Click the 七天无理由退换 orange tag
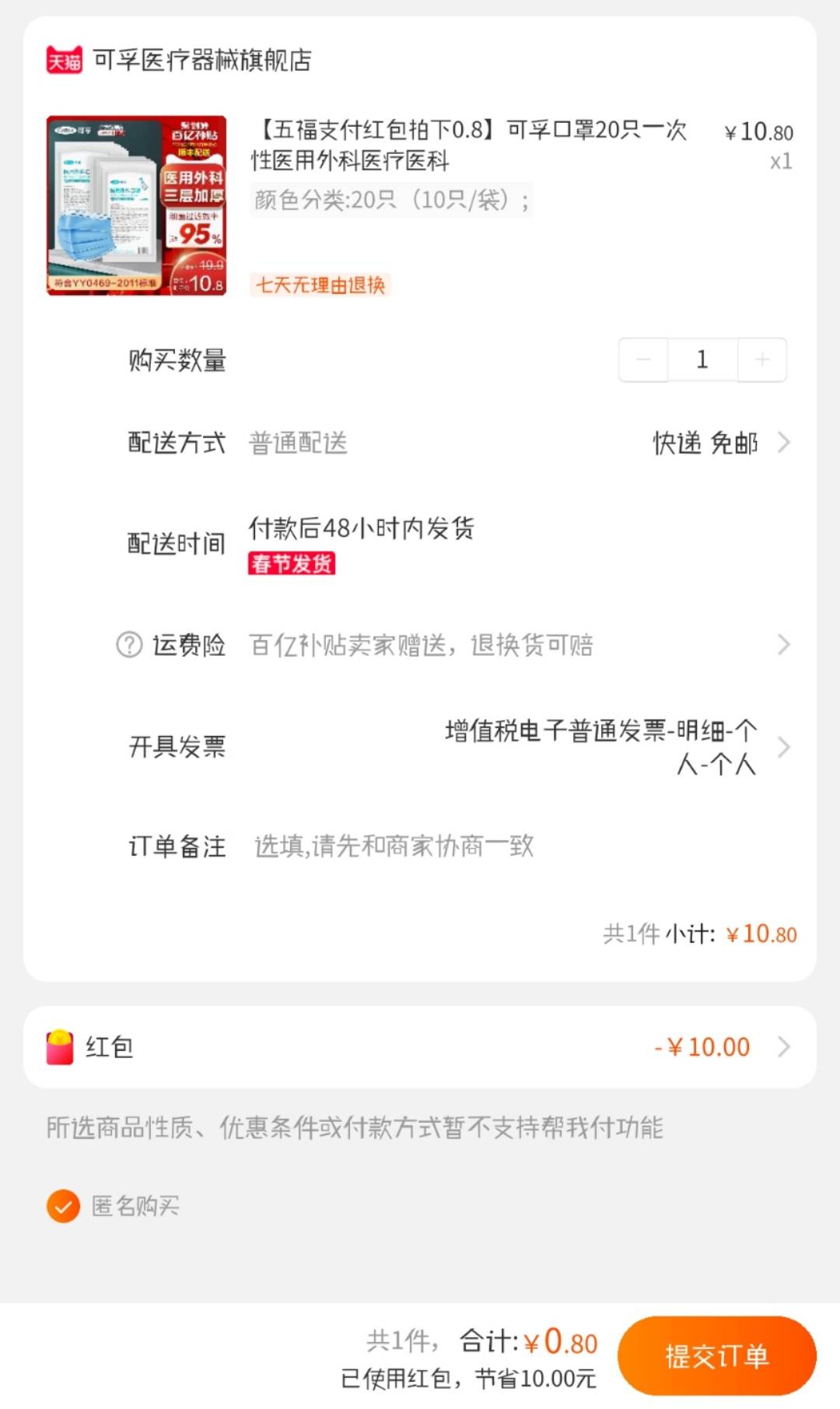Image resolution: width=840 pixels, height=1409 pixels. tap(320, 286)
